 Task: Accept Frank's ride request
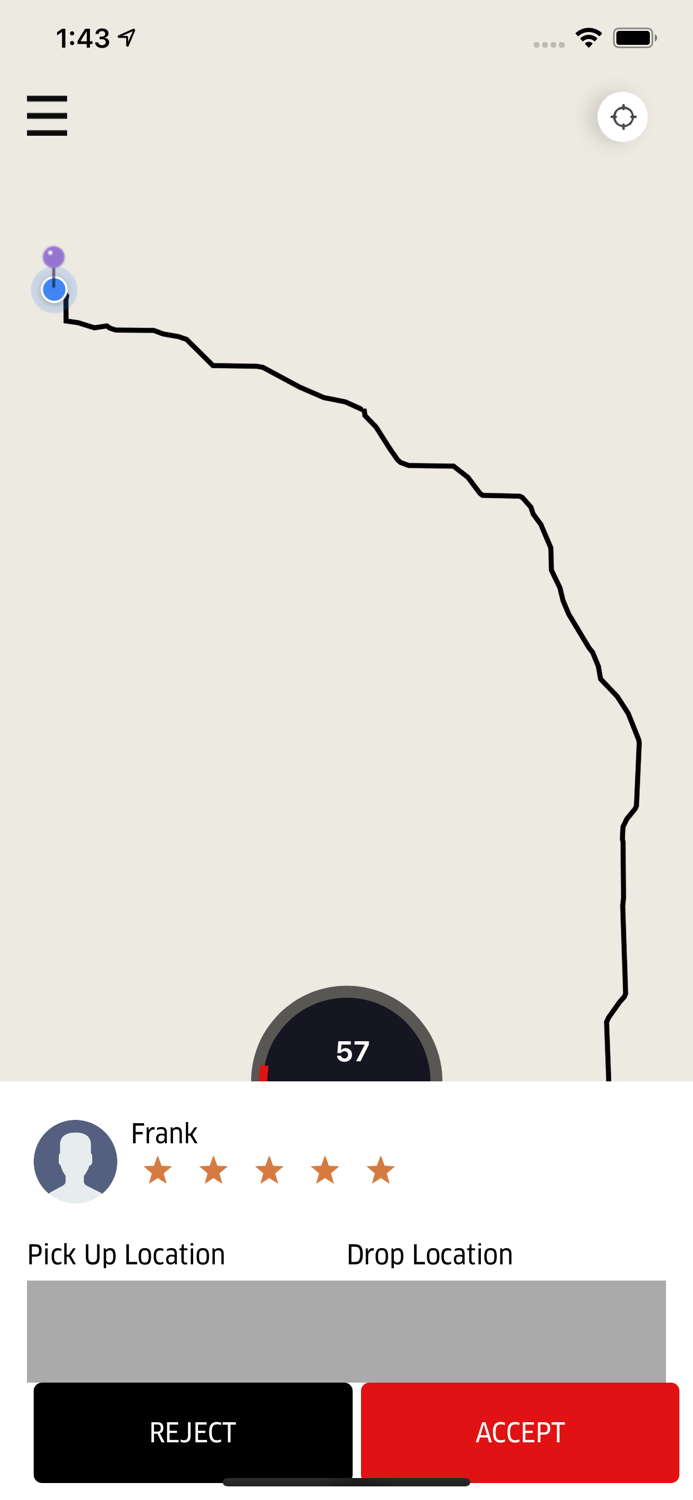[x=520, y=1432]
